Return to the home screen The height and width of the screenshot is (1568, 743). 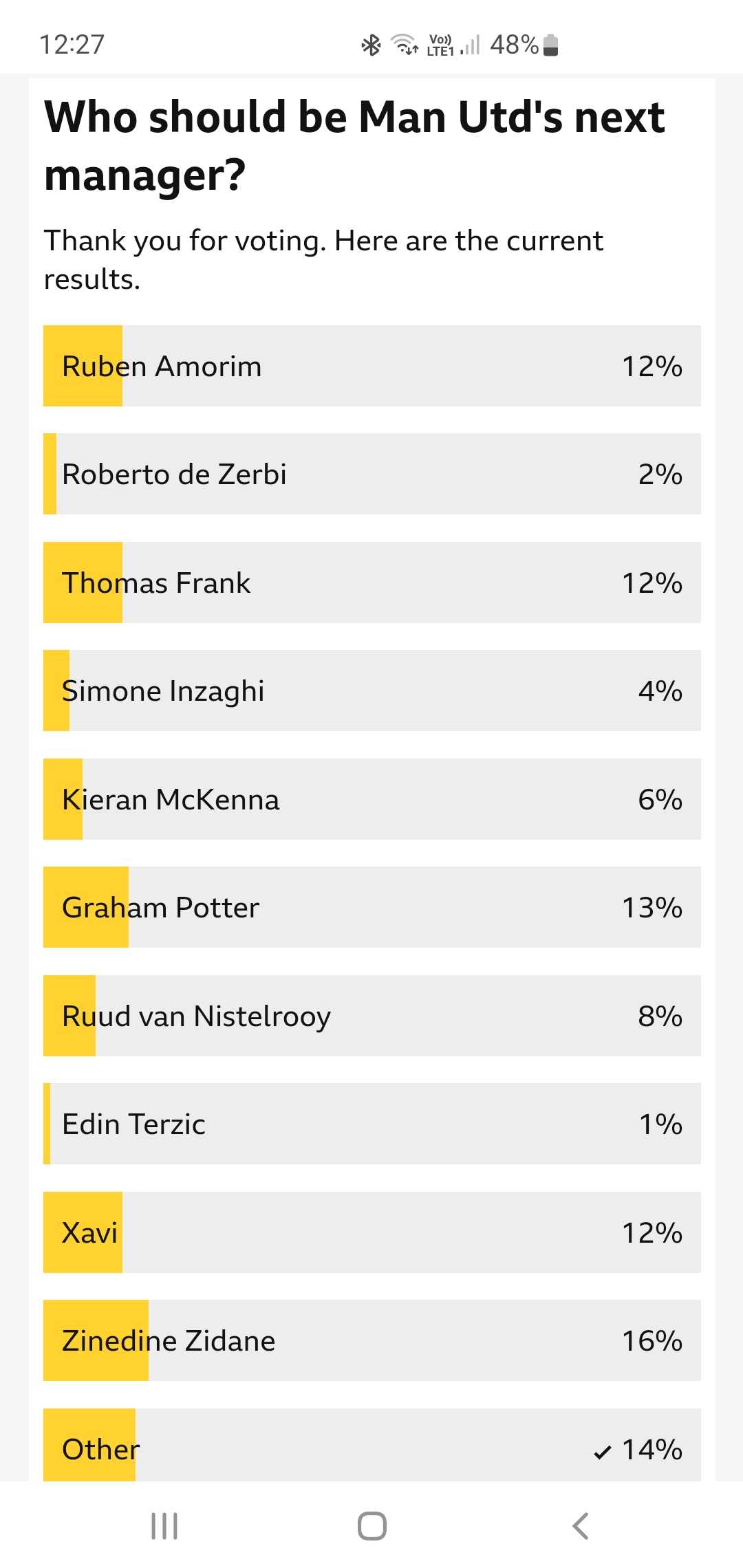(x=372, y=1525)
